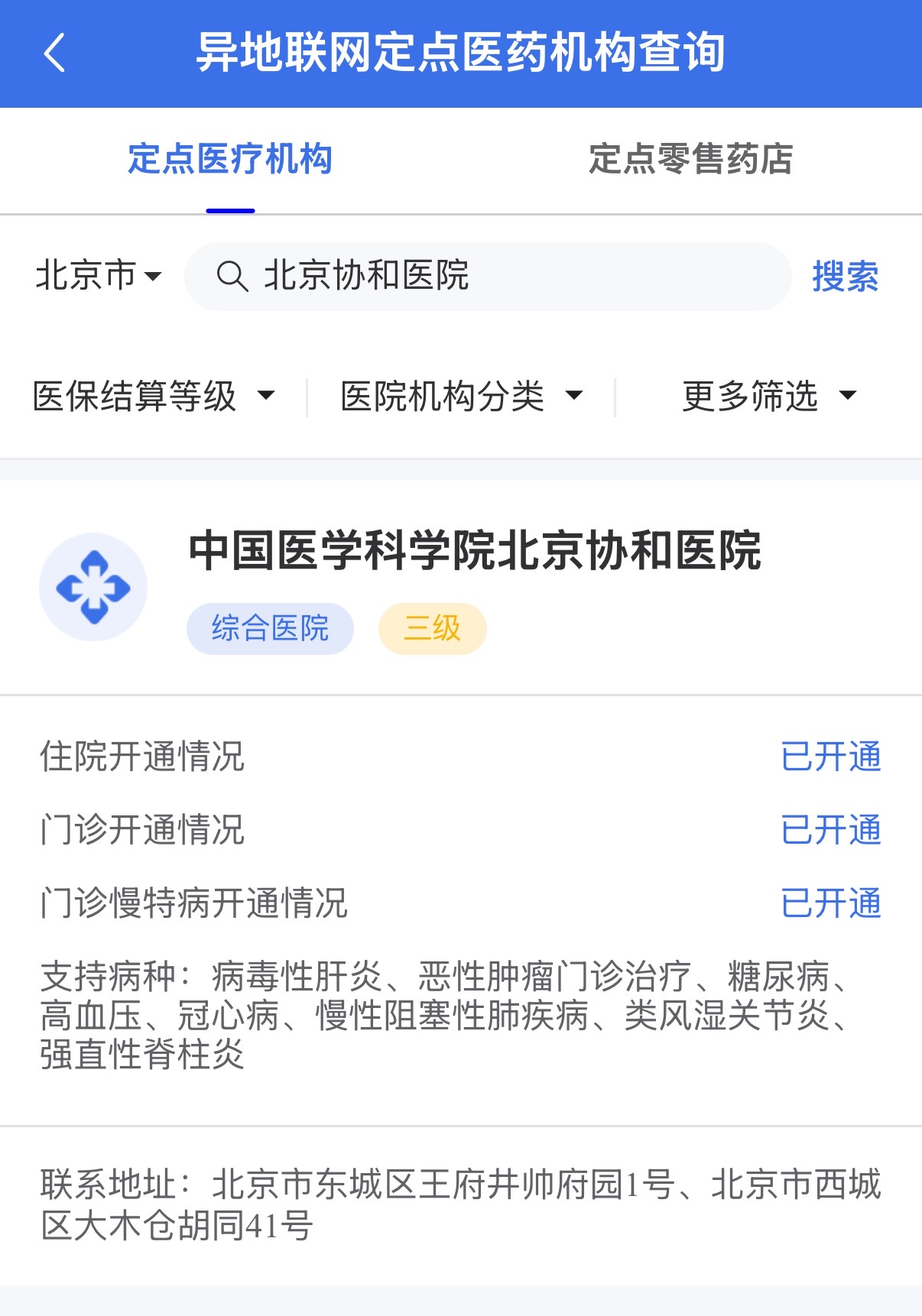
Task: Expand the 医保结算等级 filter
Action: (x=153, y=397)
